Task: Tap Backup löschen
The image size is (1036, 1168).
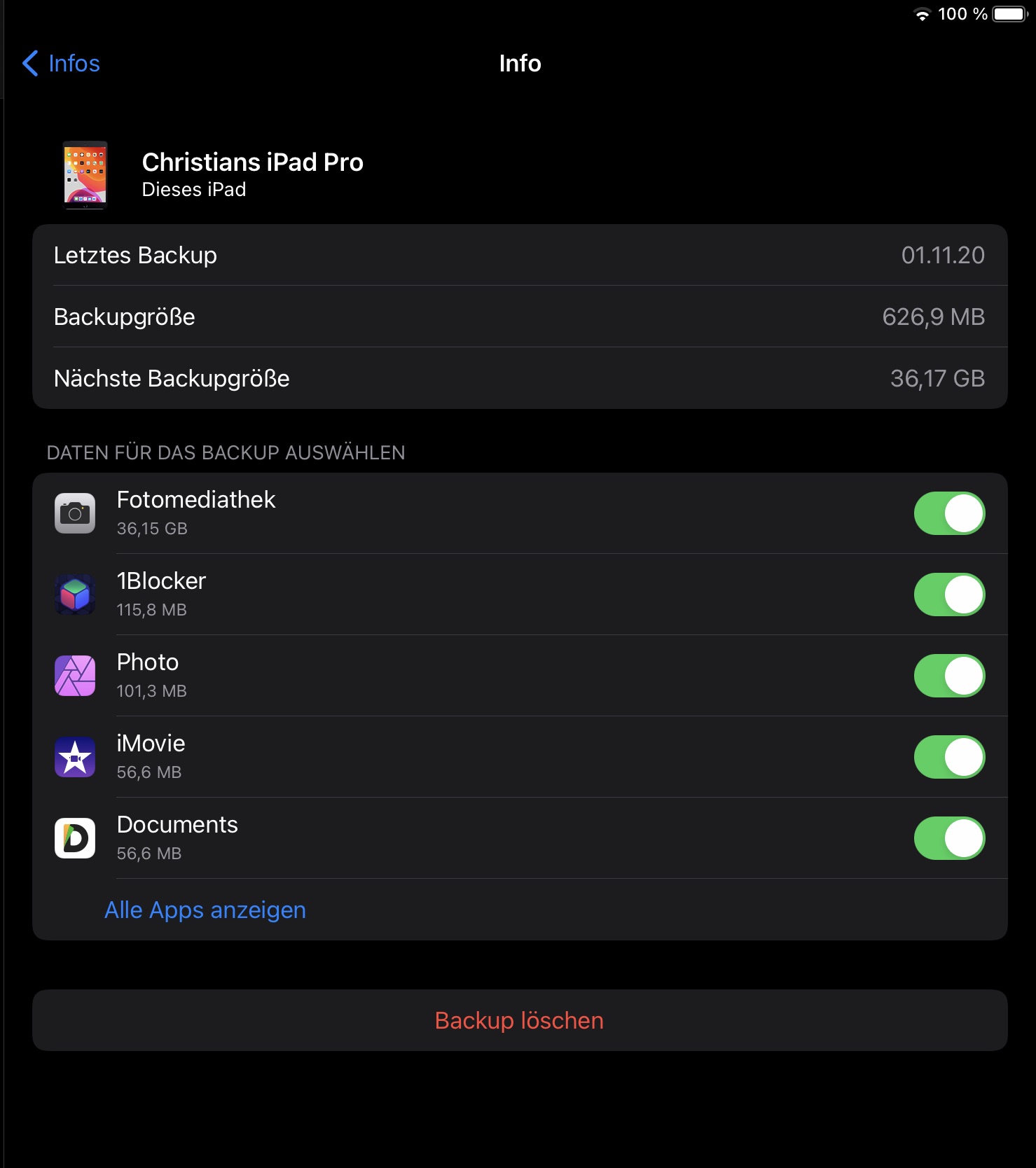Action: click(x=519, y=1020)
